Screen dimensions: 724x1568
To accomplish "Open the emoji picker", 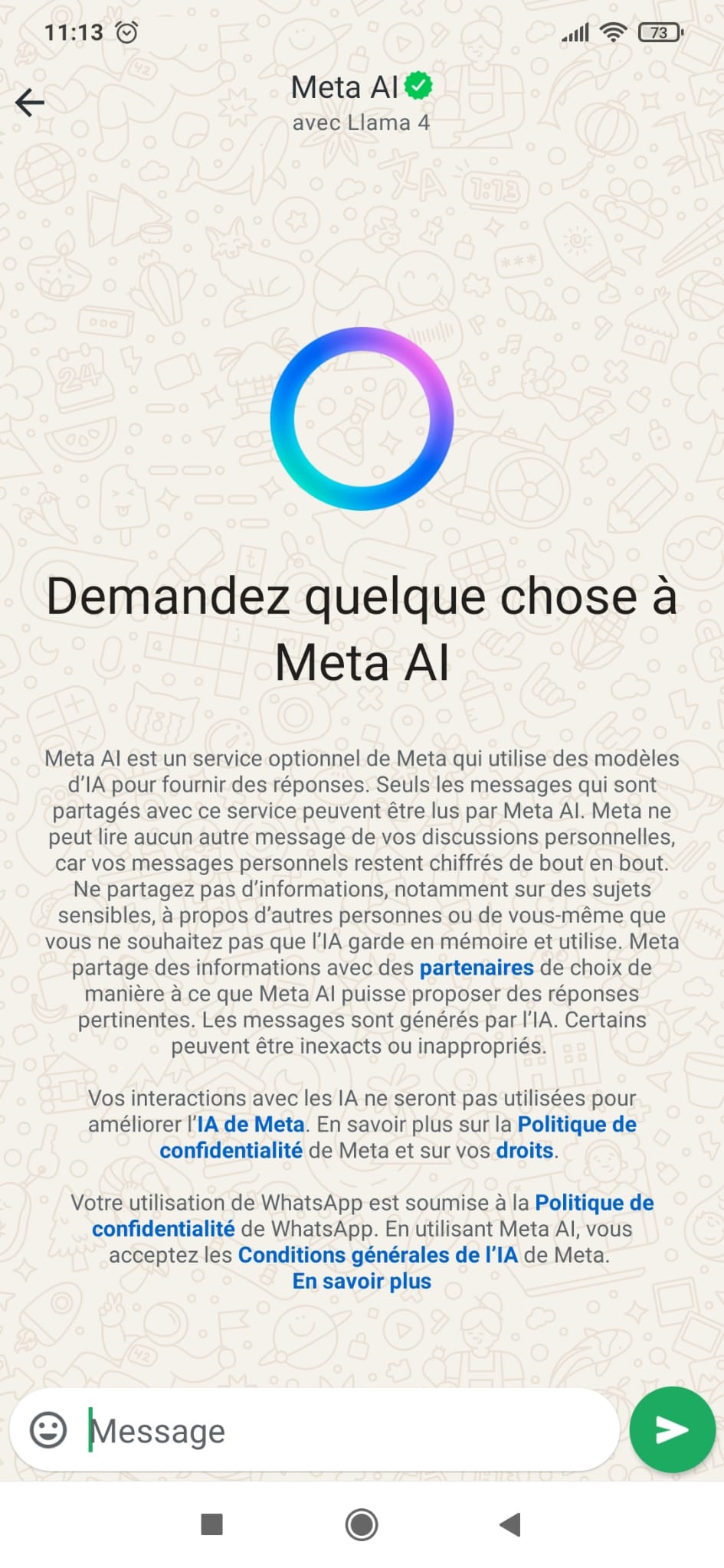I will 48,1429.
